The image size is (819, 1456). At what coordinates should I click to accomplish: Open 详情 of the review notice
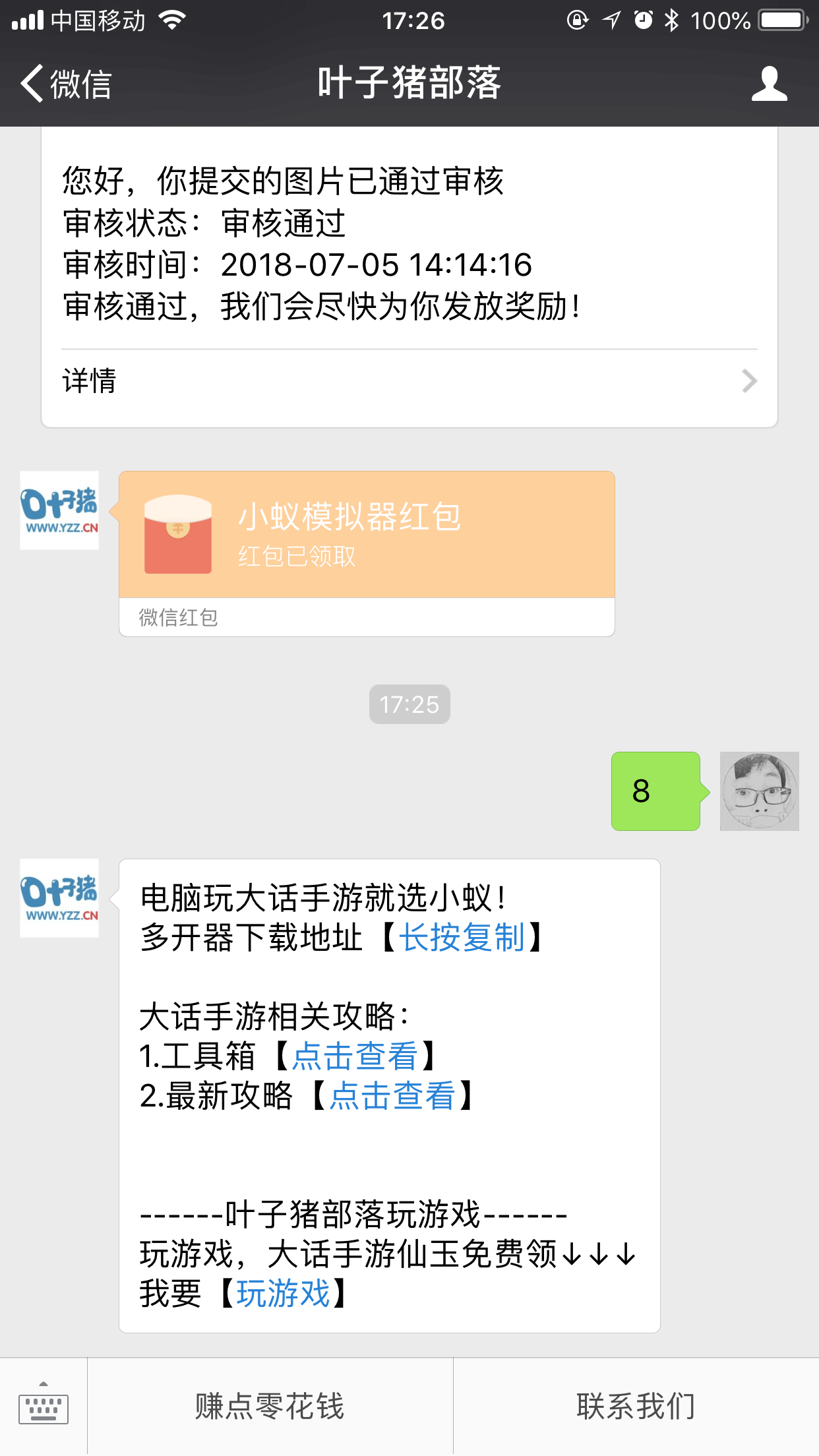(x=409, y=381)
